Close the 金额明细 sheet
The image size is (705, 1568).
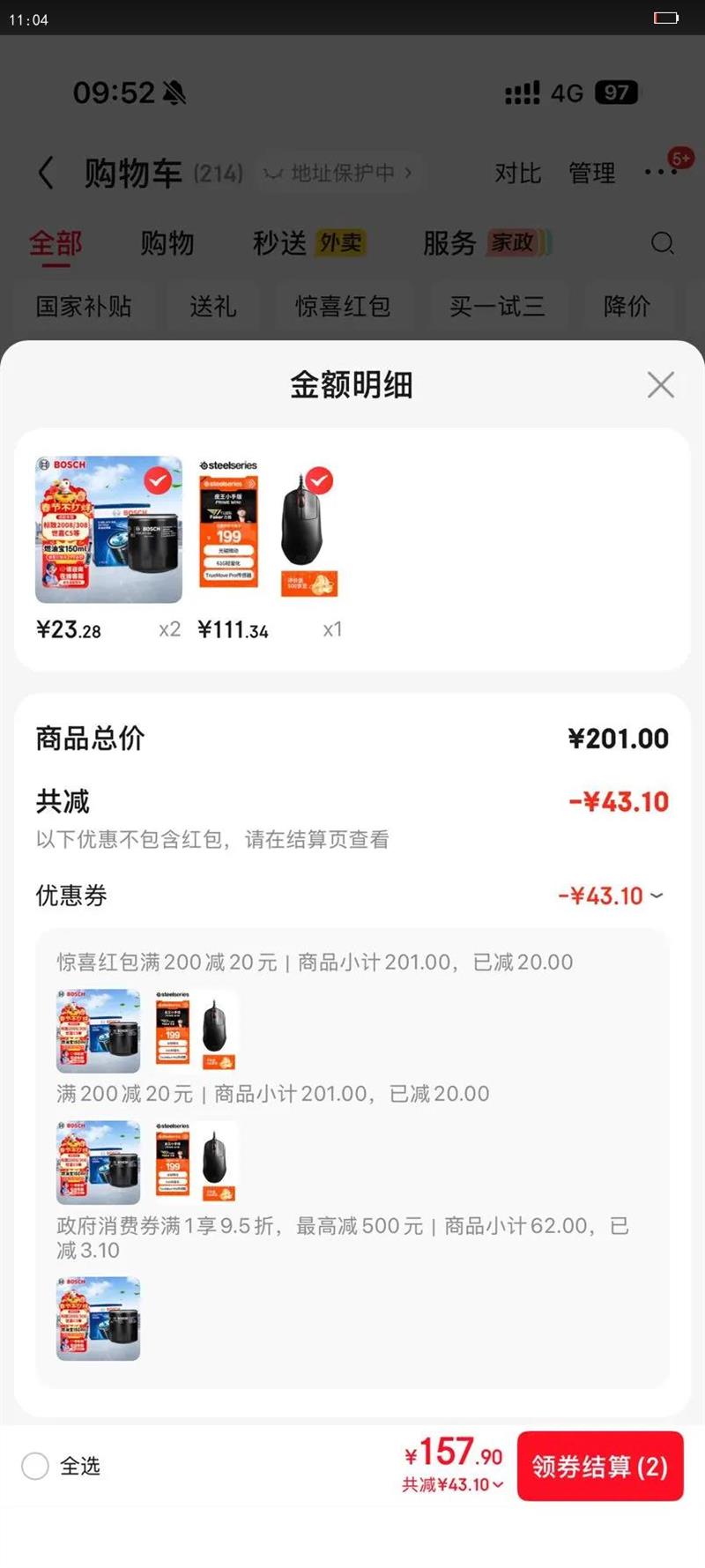660,384
